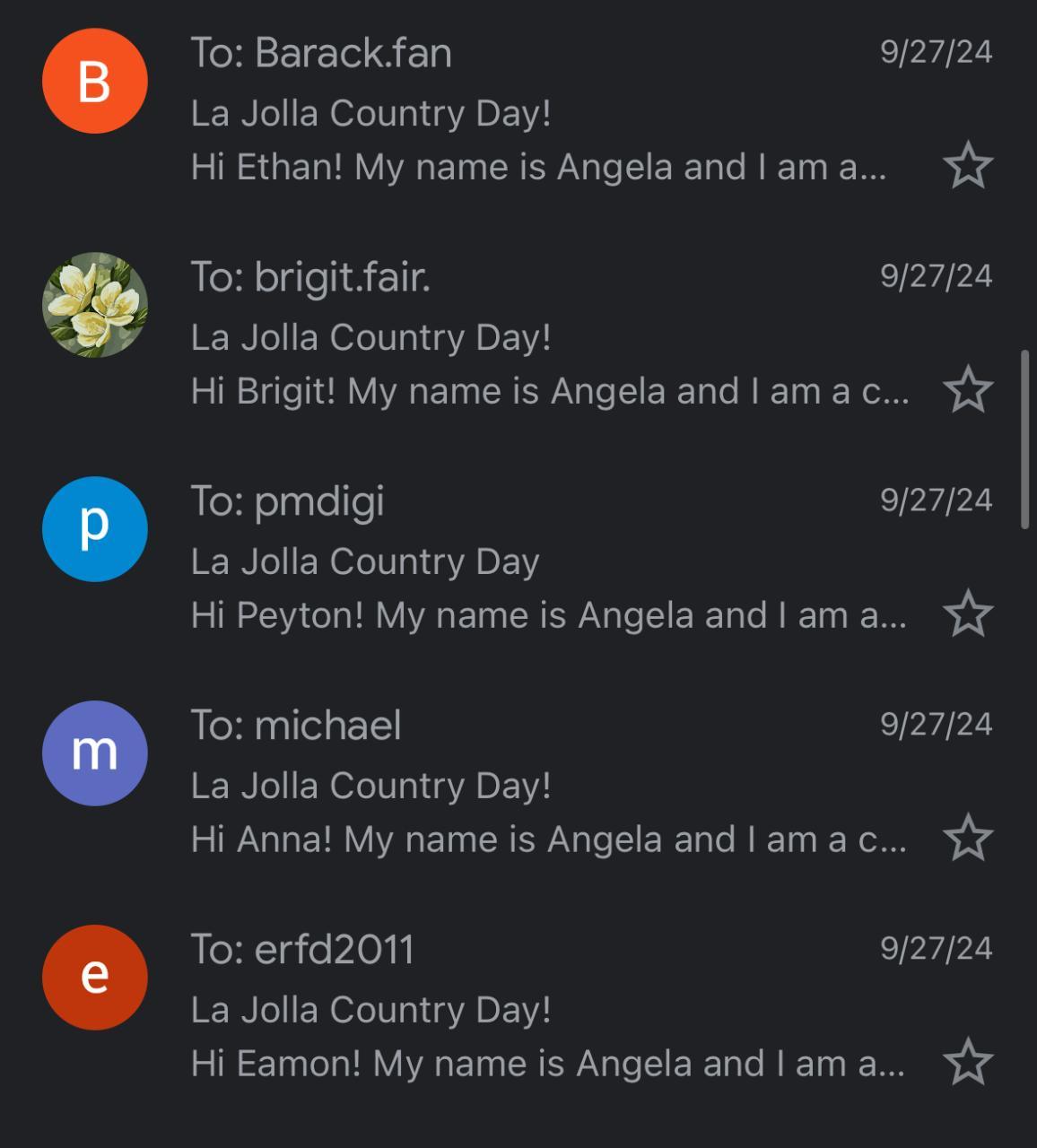The height and width of the screenshot is (1148, 1037).
Task: Star the email to michael
Action: [x=968, y=839]
